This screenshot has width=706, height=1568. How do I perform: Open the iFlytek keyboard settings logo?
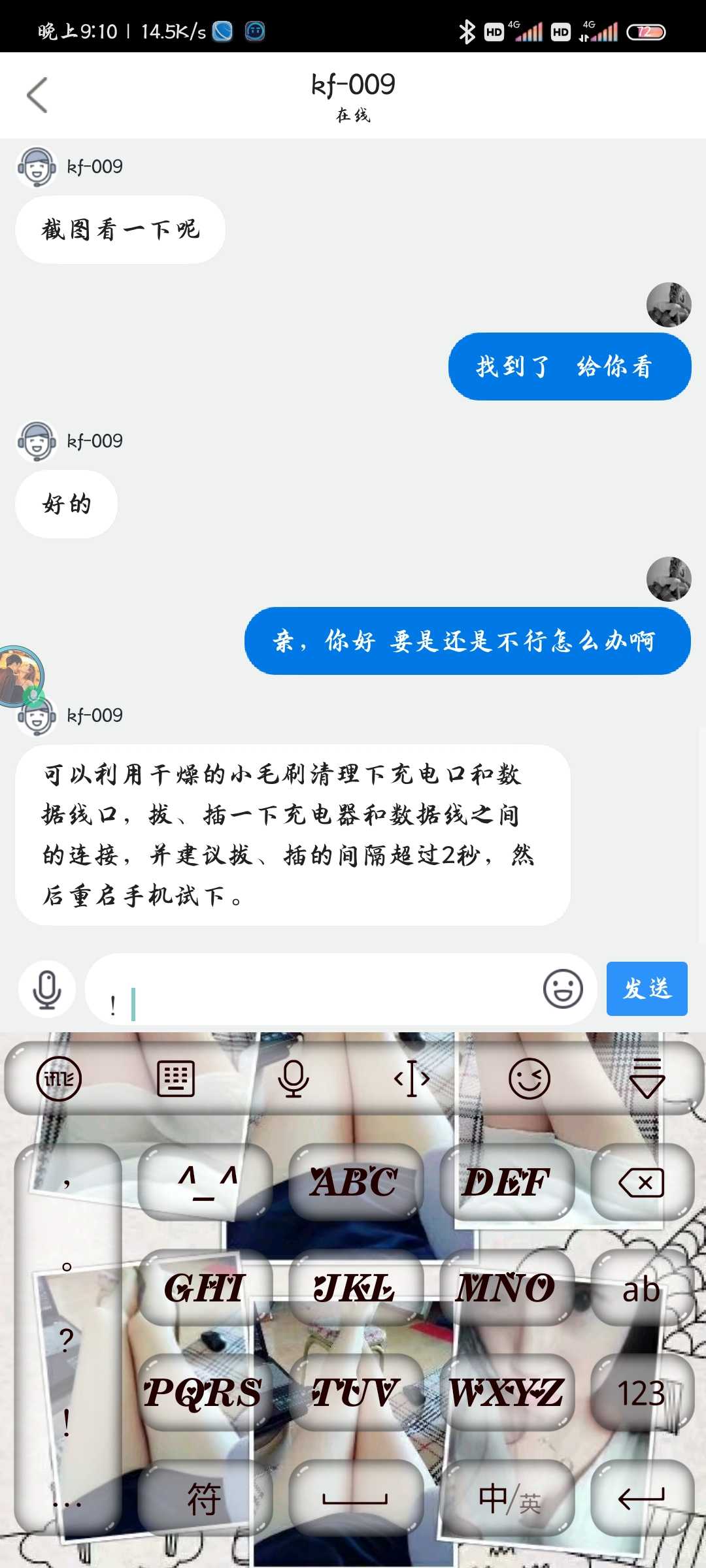(x=59, y=1079)
